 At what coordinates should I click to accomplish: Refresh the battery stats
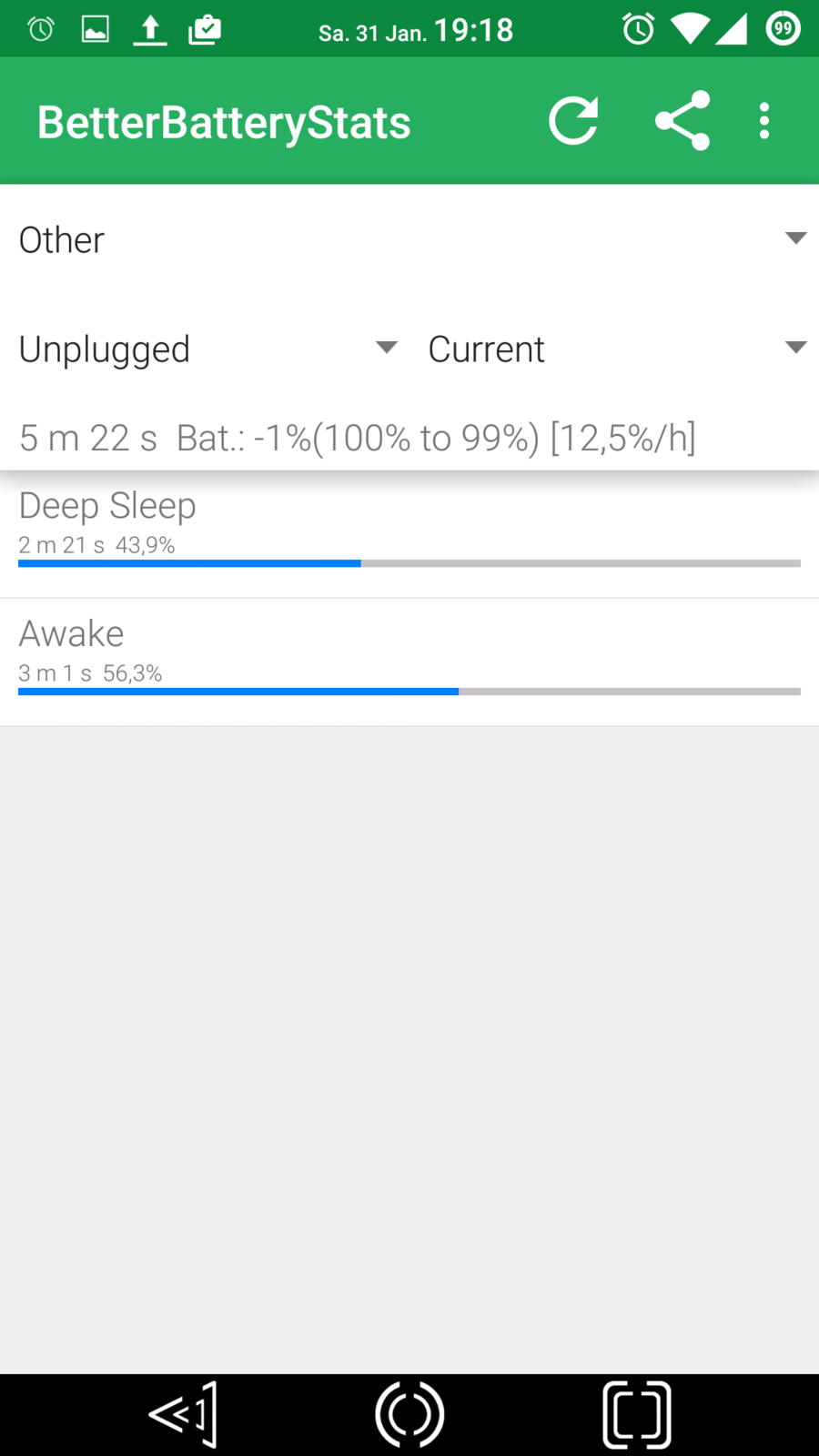[573, 121]
